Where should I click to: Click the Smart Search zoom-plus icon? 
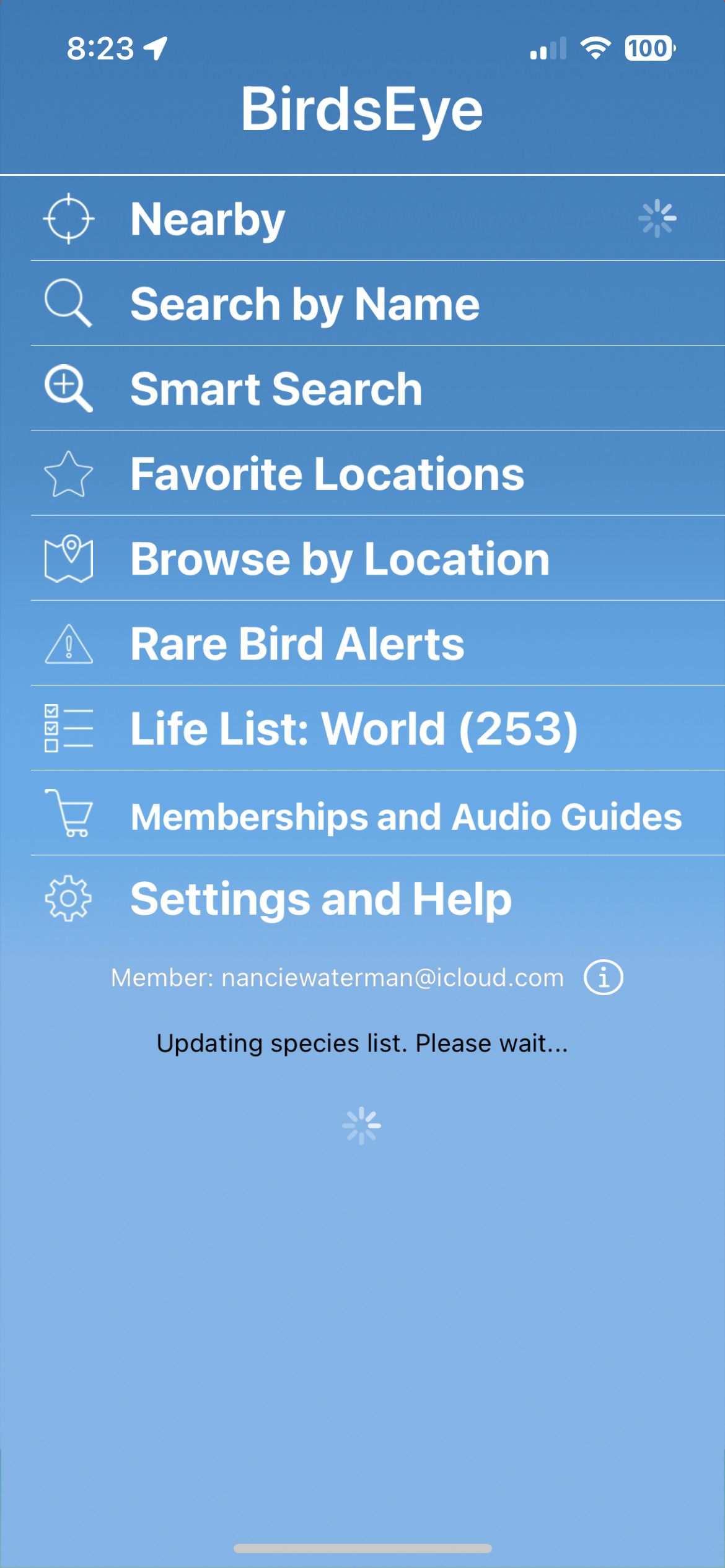68,389
